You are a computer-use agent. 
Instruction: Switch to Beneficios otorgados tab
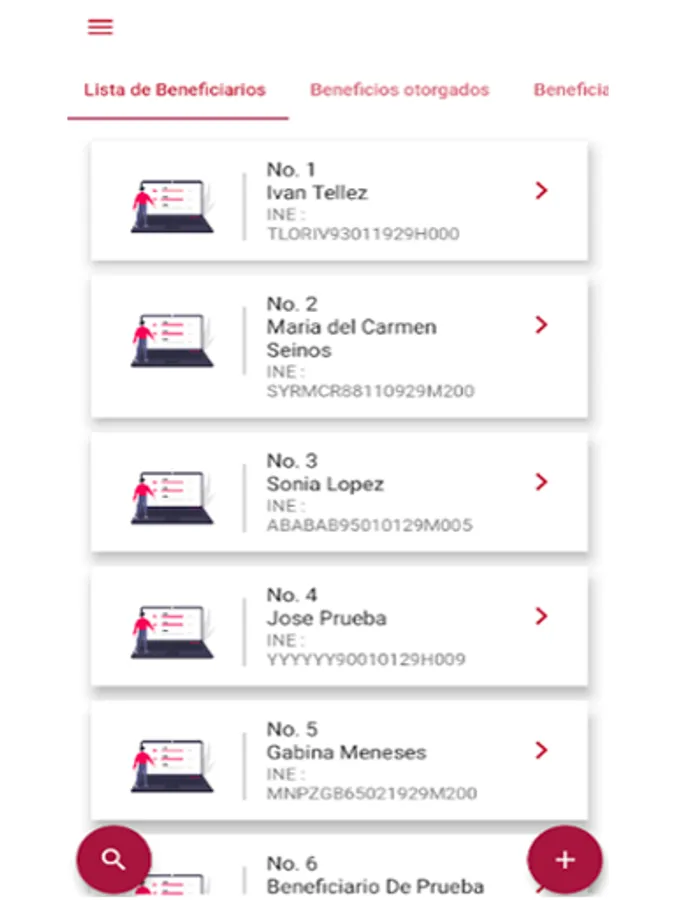coord(399,90)
